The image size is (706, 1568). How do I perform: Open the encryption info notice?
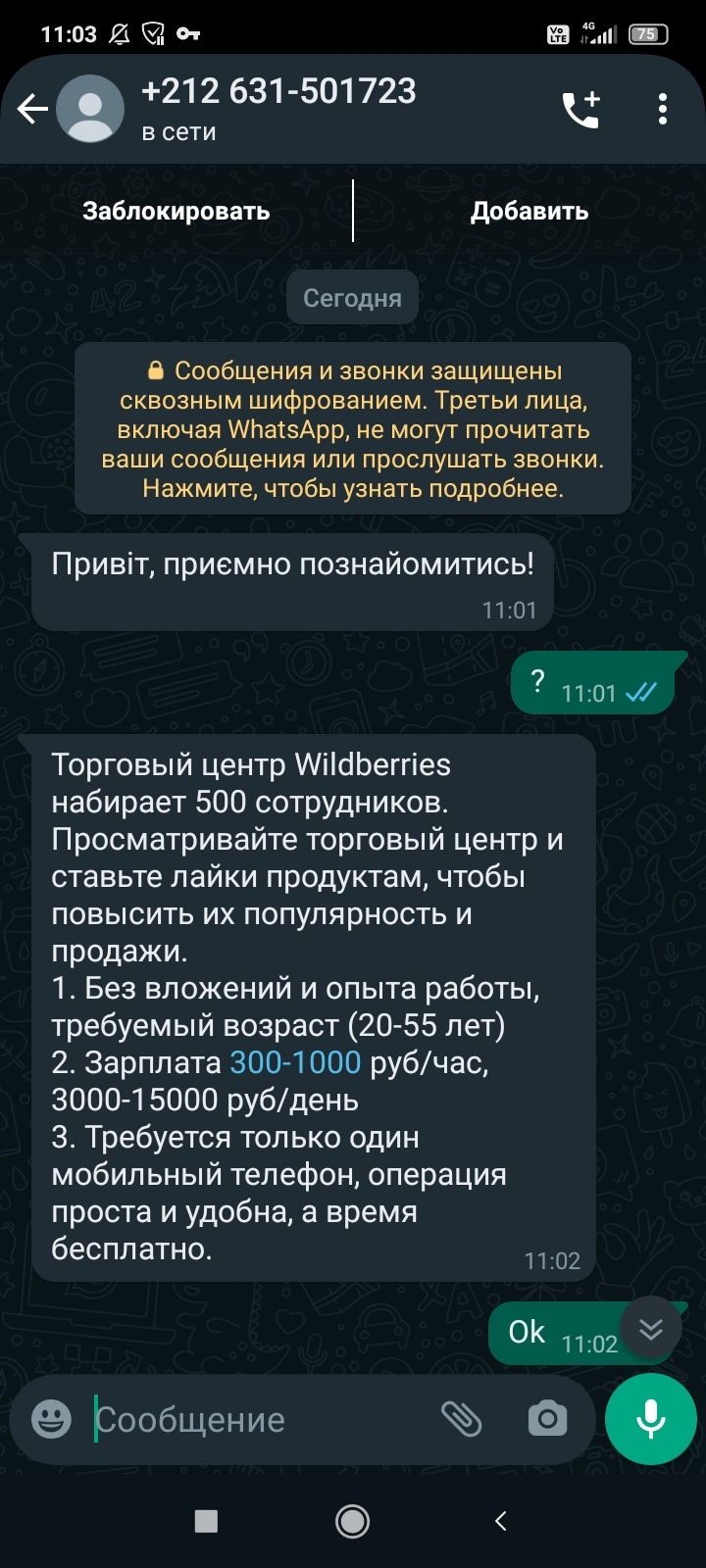point(353,429)
